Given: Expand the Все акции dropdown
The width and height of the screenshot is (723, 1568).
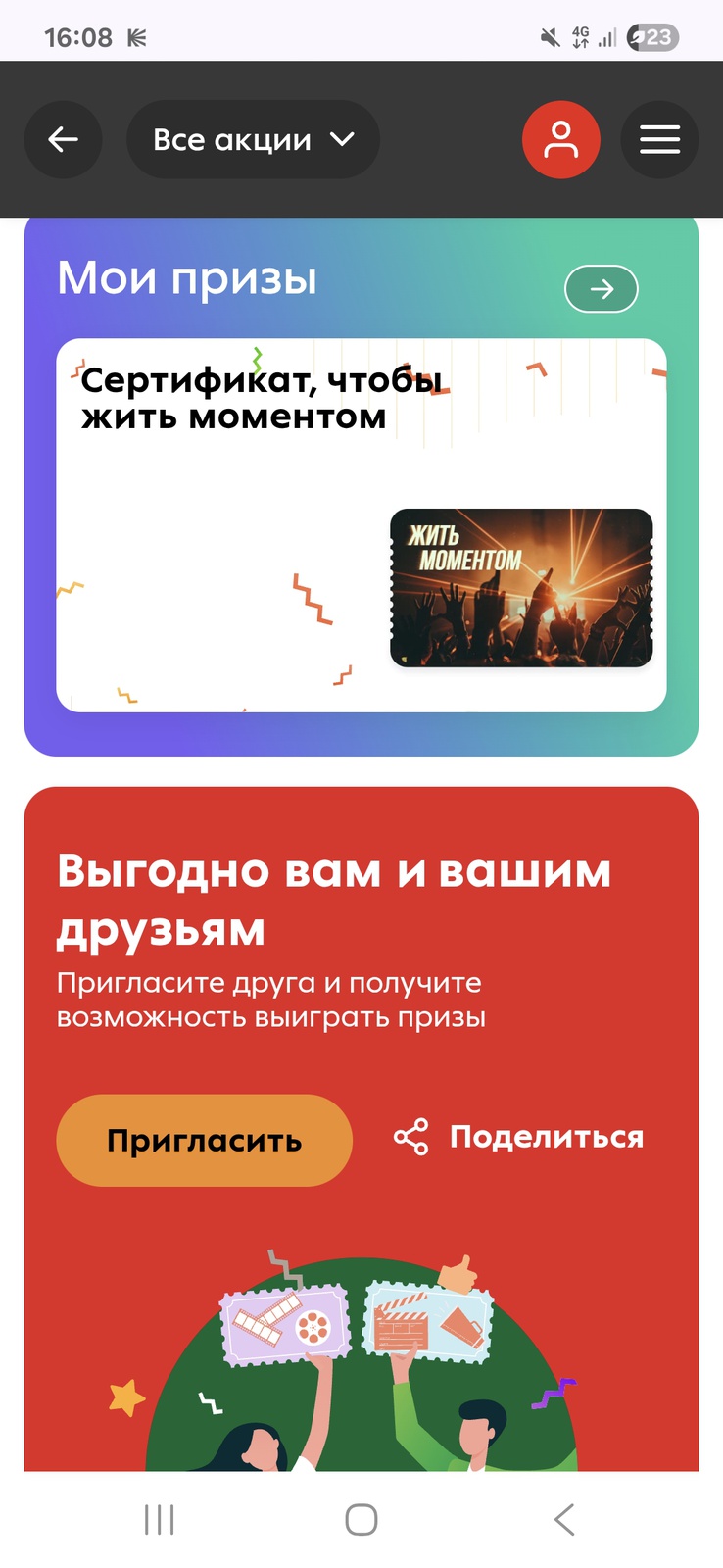Looking at the screenshot, I should pos(253,139).
